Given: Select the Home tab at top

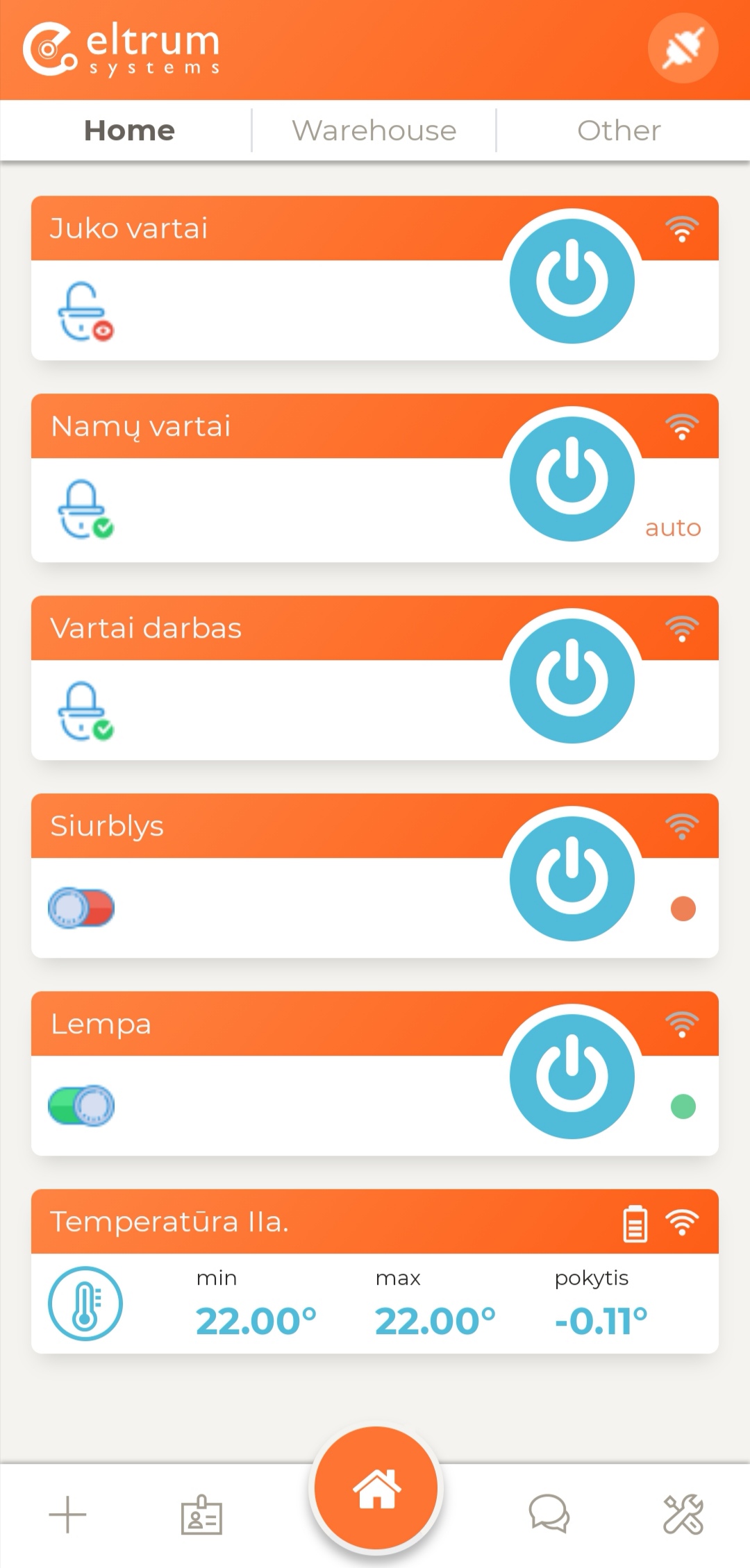Looking at the screenshot, I should (x=129, y=130).
